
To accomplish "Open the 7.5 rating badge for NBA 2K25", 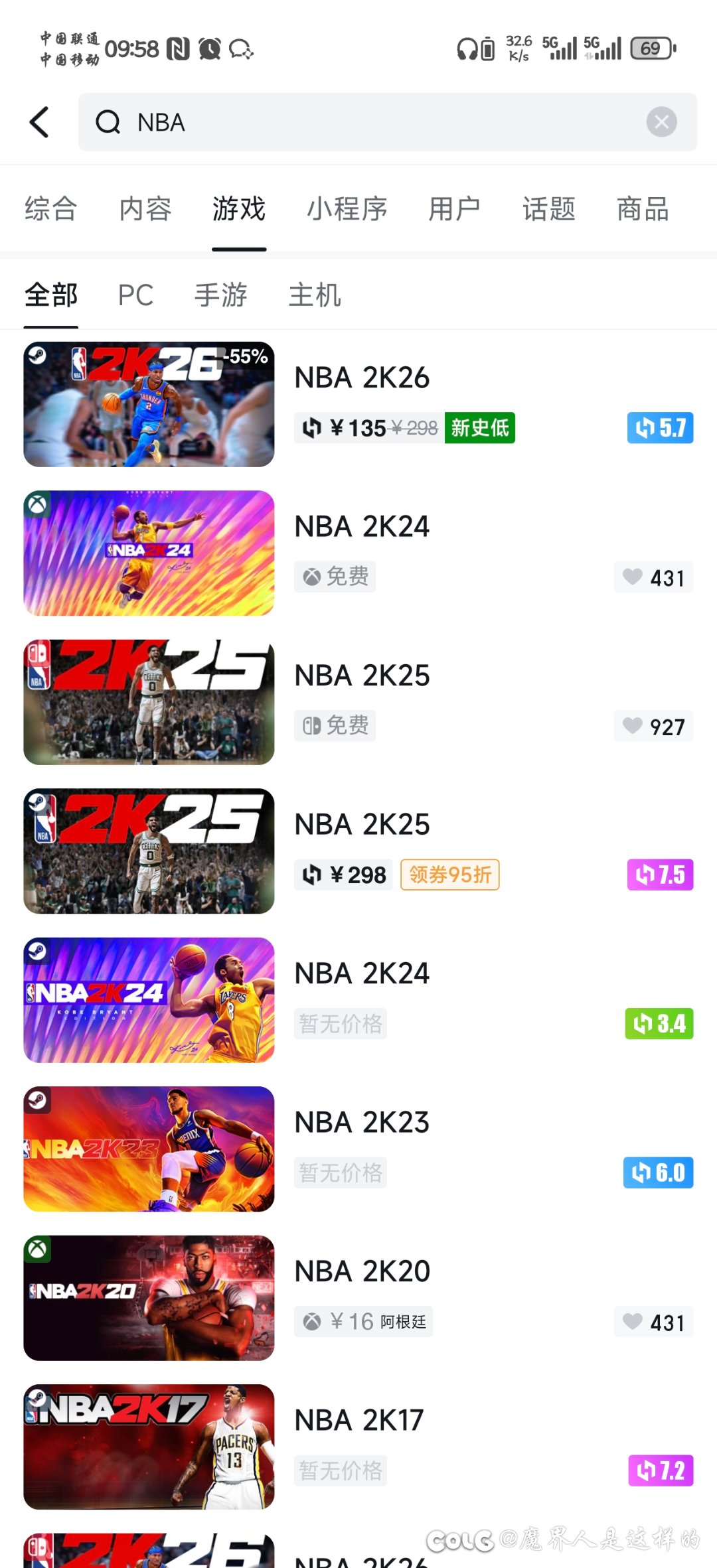I will pos(659,875).
